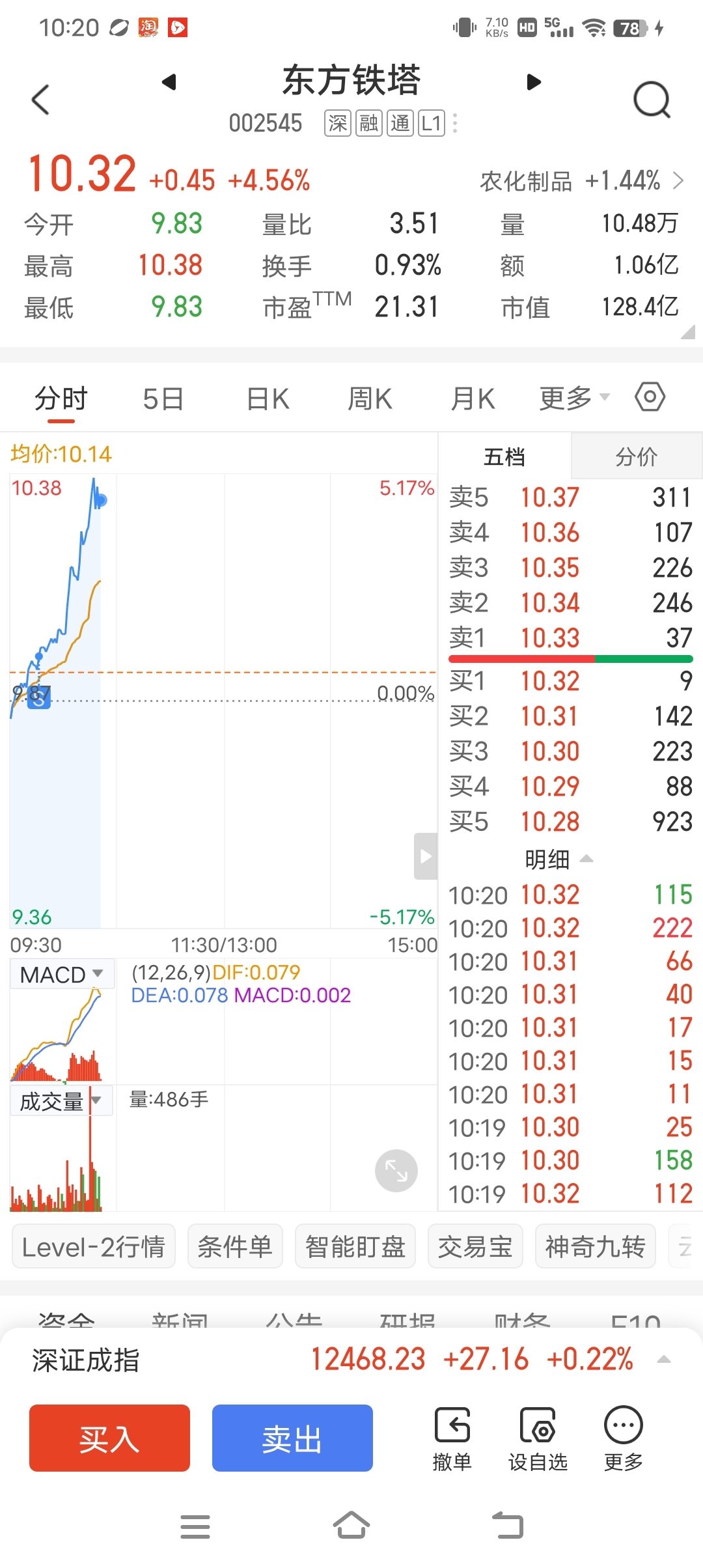Switch to the 分价 tab
This screenshot has width=703, height=1568.
click(x=637, y=456)
